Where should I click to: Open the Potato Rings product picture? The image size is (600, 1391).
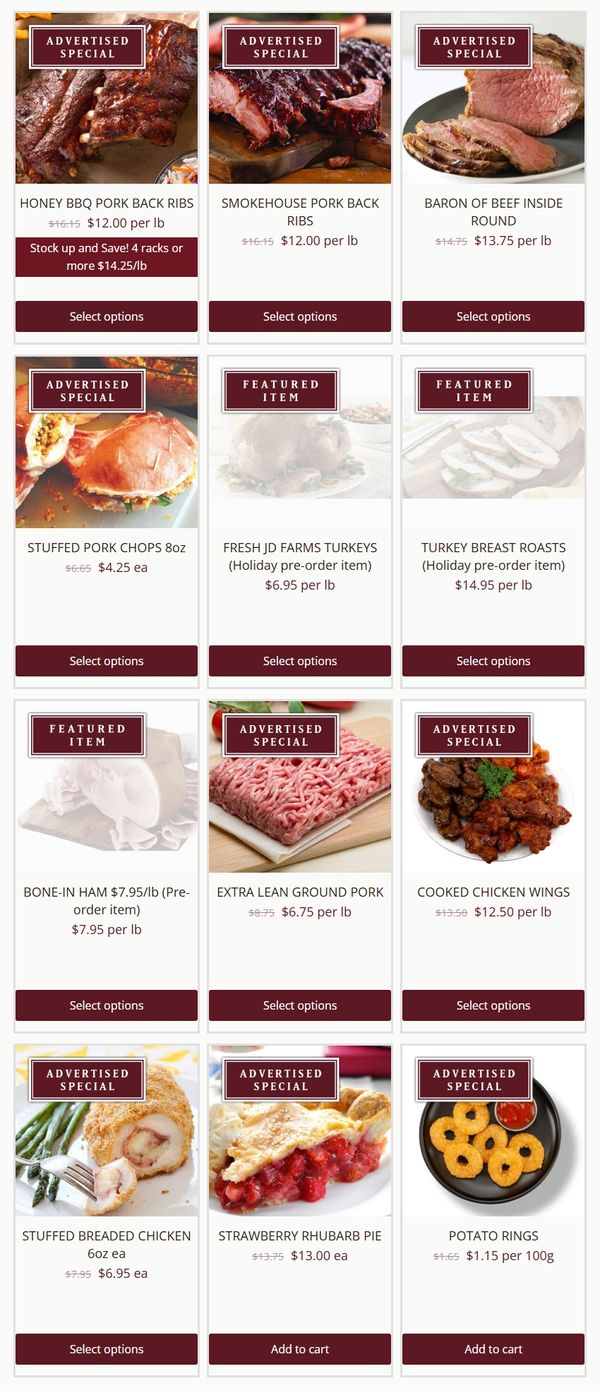[x=493, y=1131]
